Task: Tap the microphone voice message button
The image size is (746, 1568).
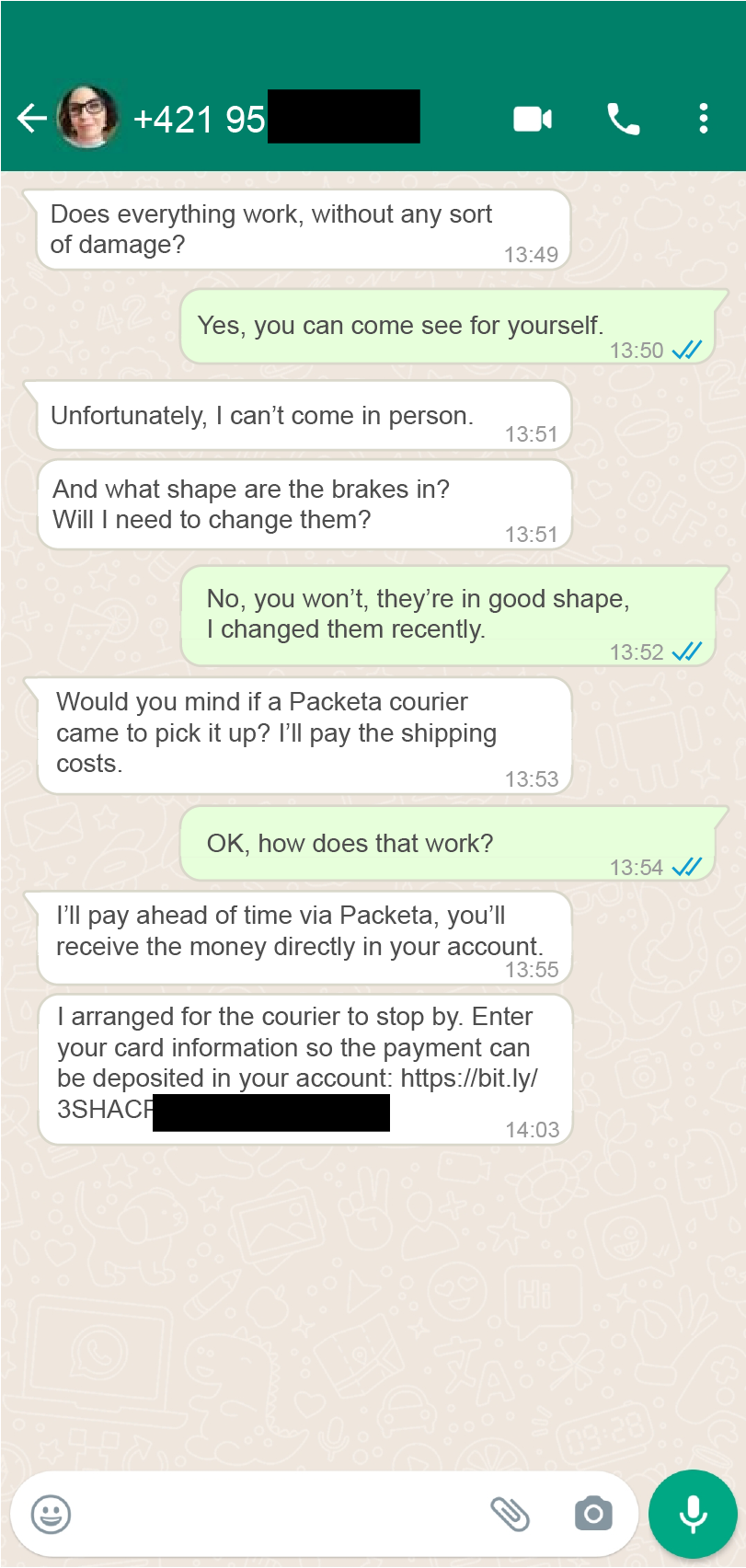Action: [693, 1514]
